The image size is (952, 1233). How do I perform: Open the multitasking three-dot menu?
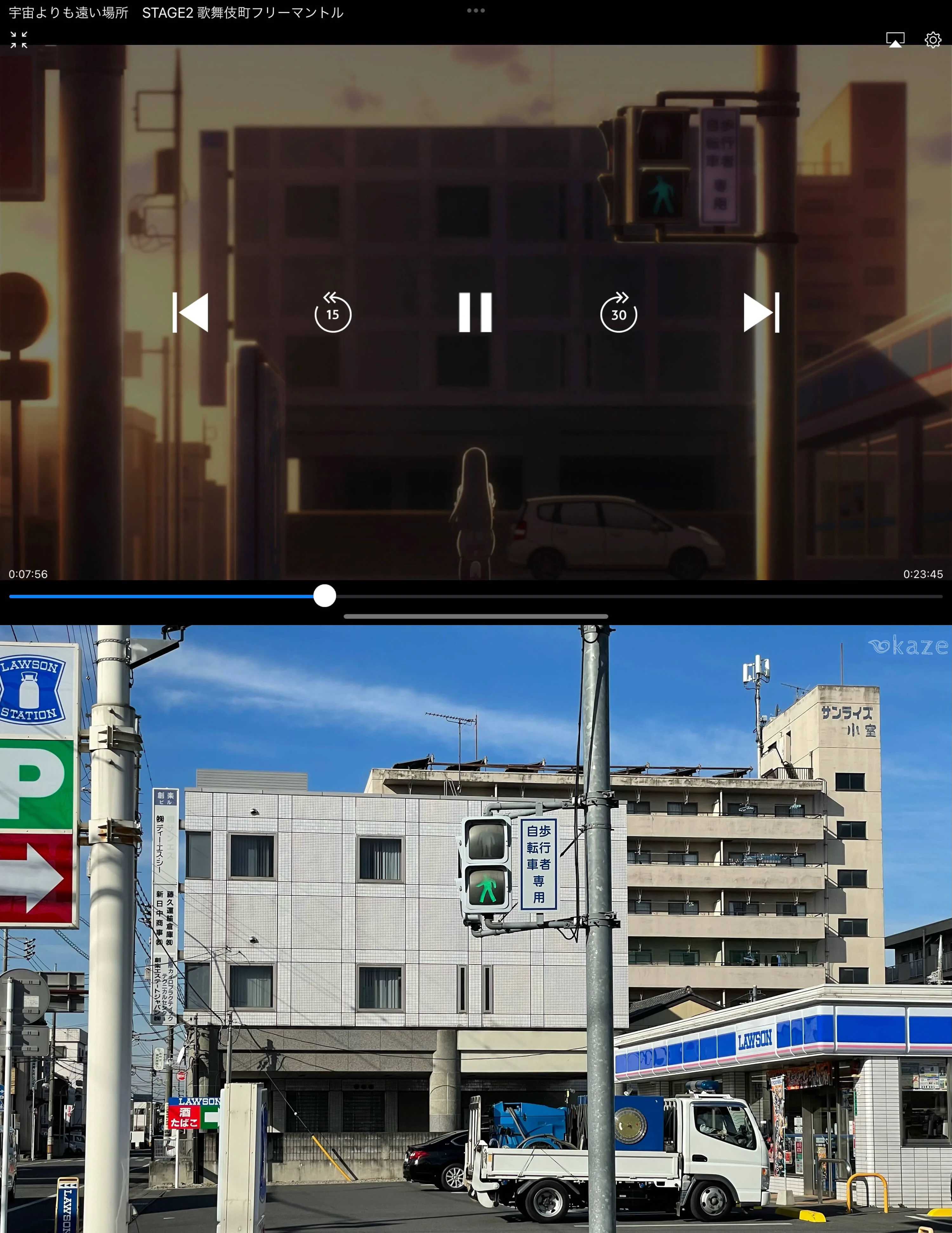tap(475, 10)
